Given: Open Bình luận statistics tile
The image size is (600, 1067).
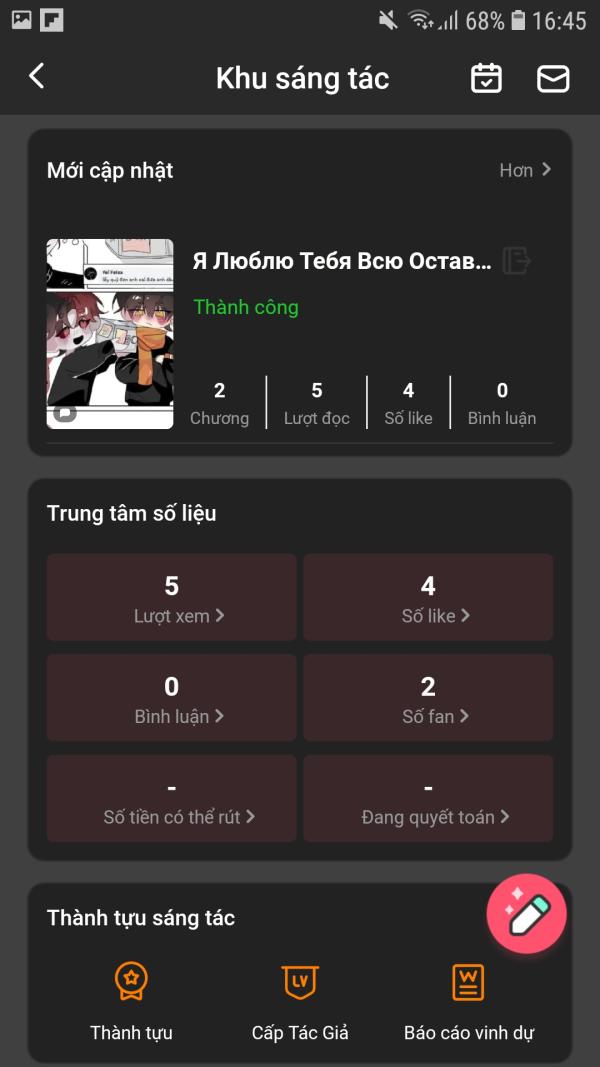Looking at the screenshot, I should 172,698.
